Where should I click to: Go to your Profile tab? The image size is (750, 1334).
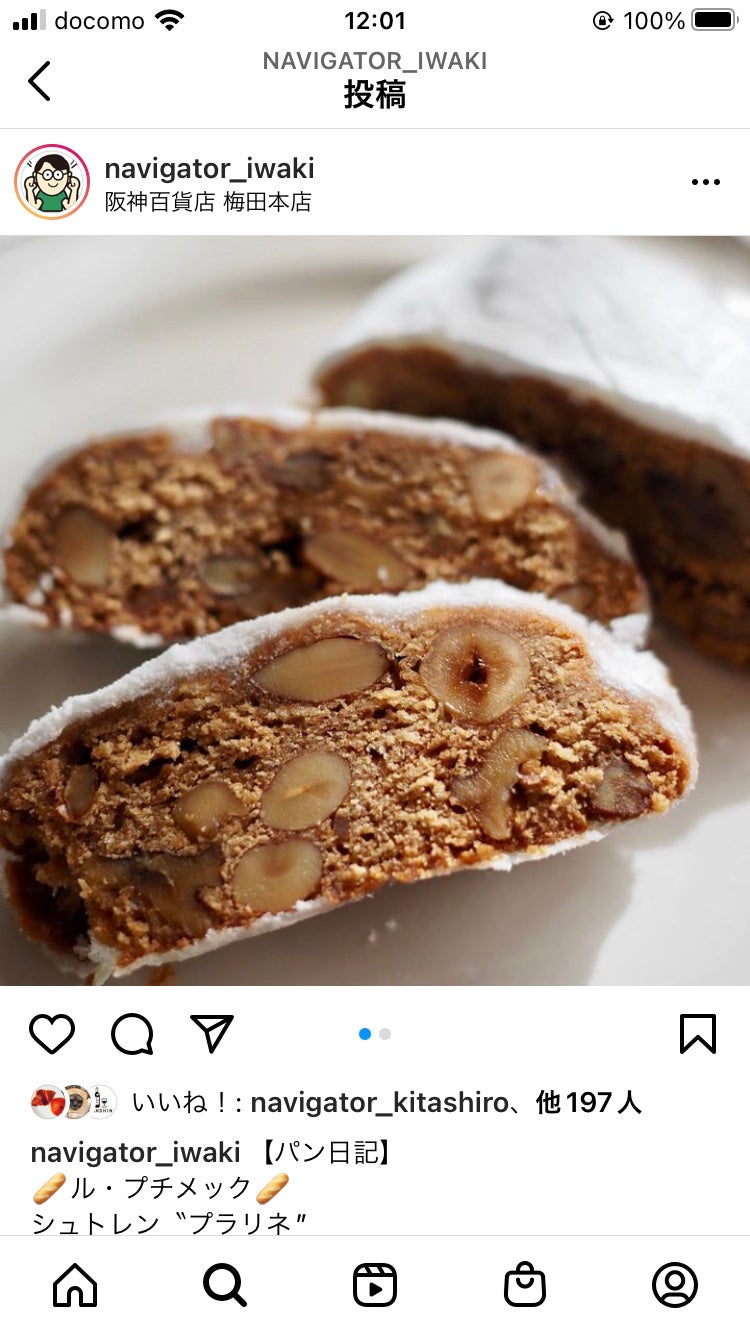(675, 1285)
